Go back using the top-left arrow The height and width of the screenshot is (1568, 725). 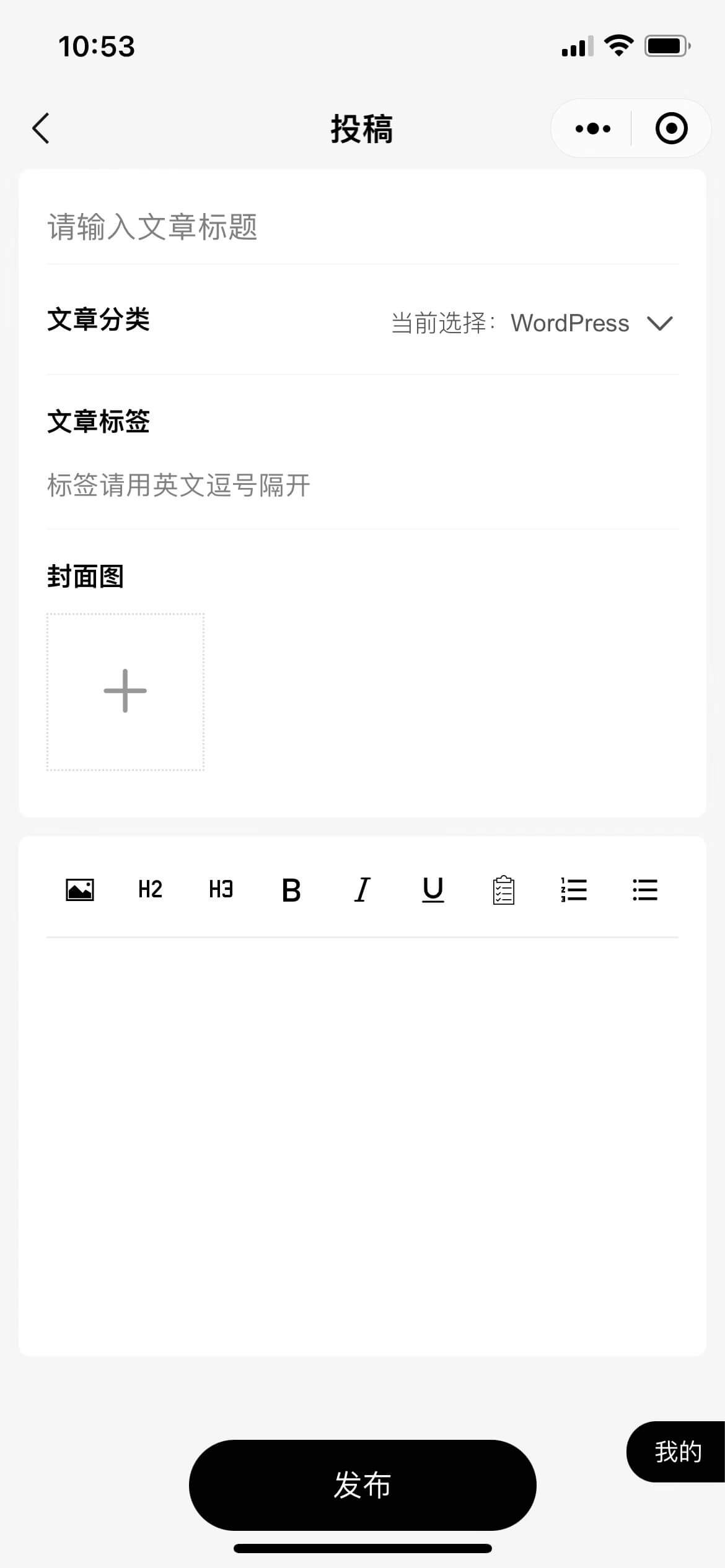coord(41,129)
